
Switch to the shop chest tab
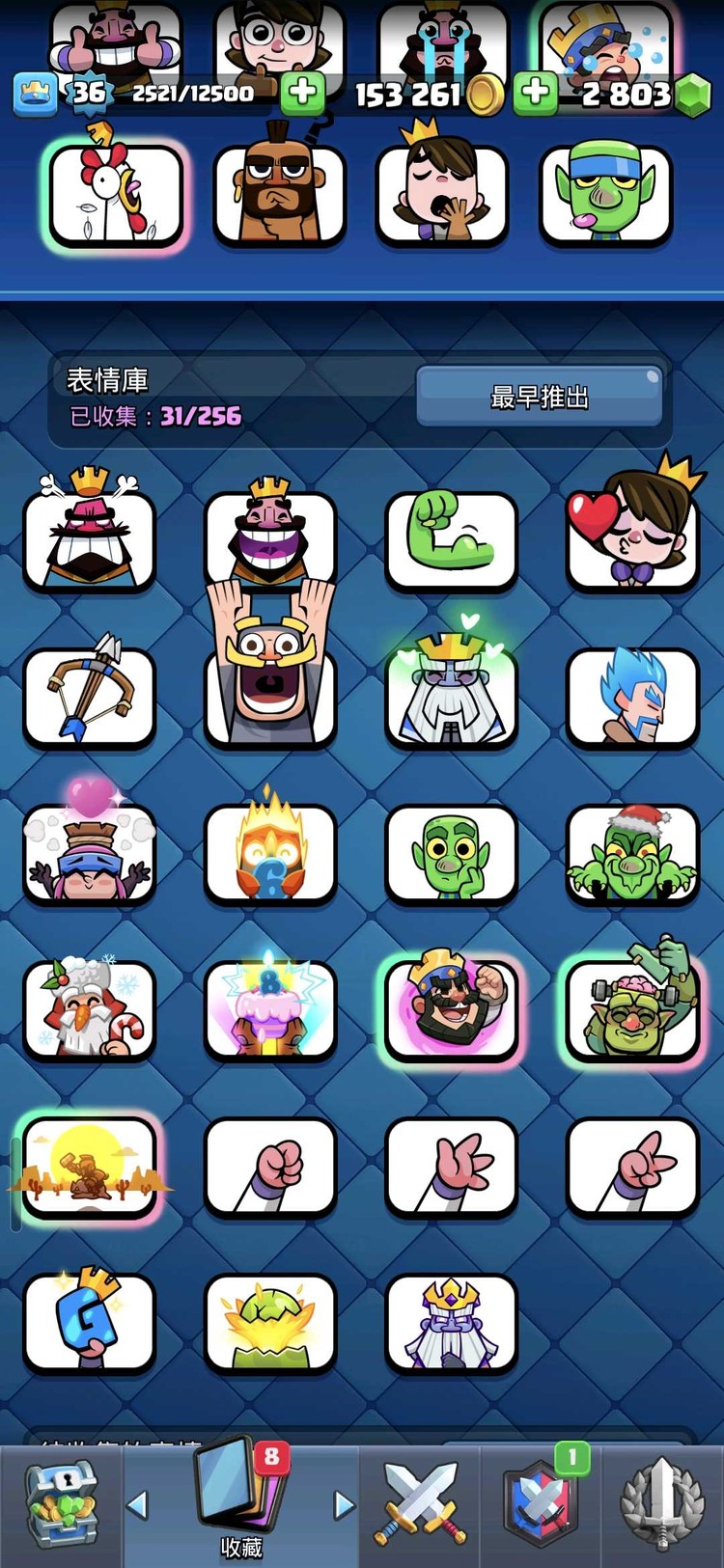click(x=60, y=1505)
